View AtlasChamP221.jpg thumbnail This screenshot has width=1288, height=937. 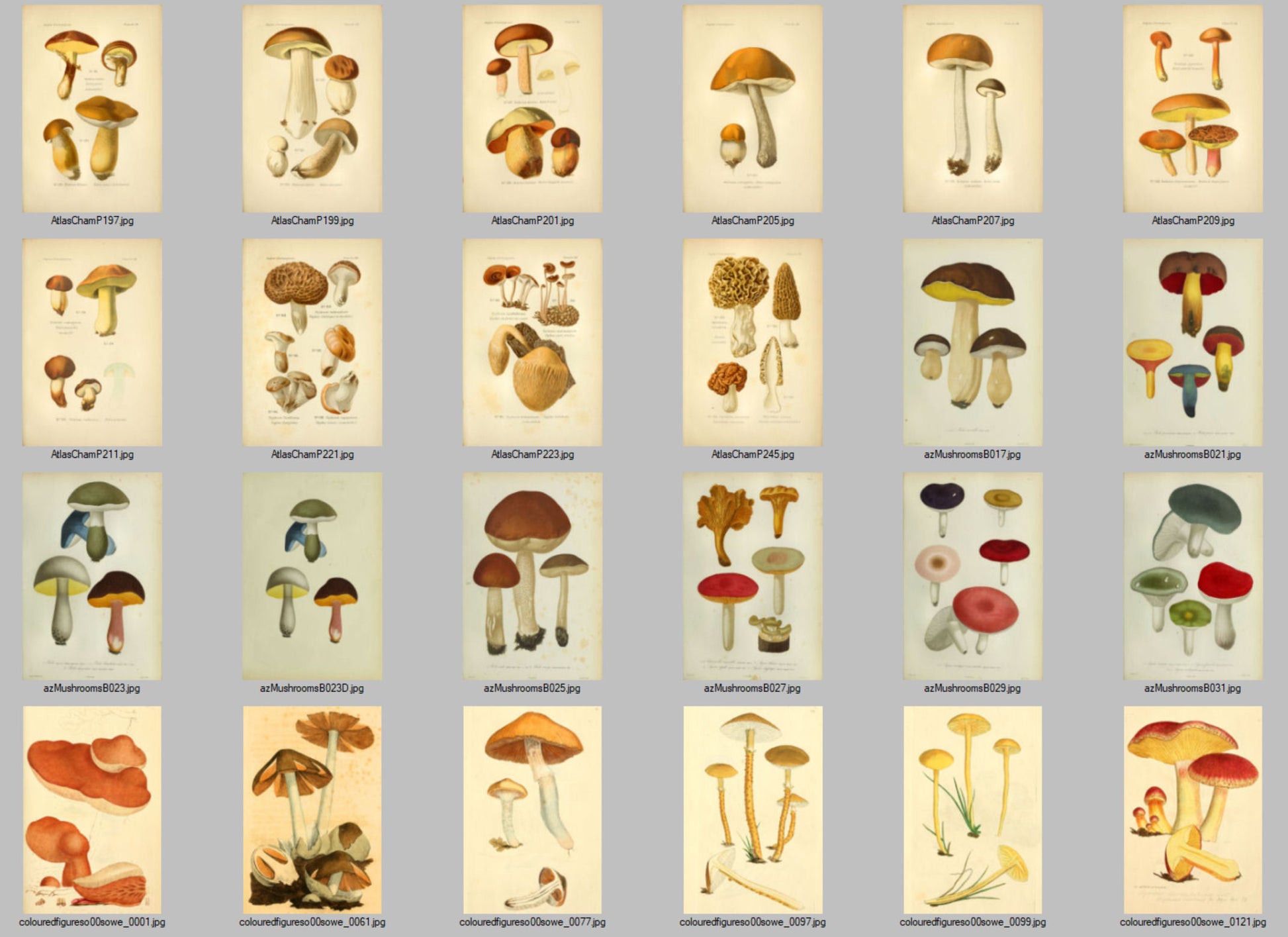point(312,342)
